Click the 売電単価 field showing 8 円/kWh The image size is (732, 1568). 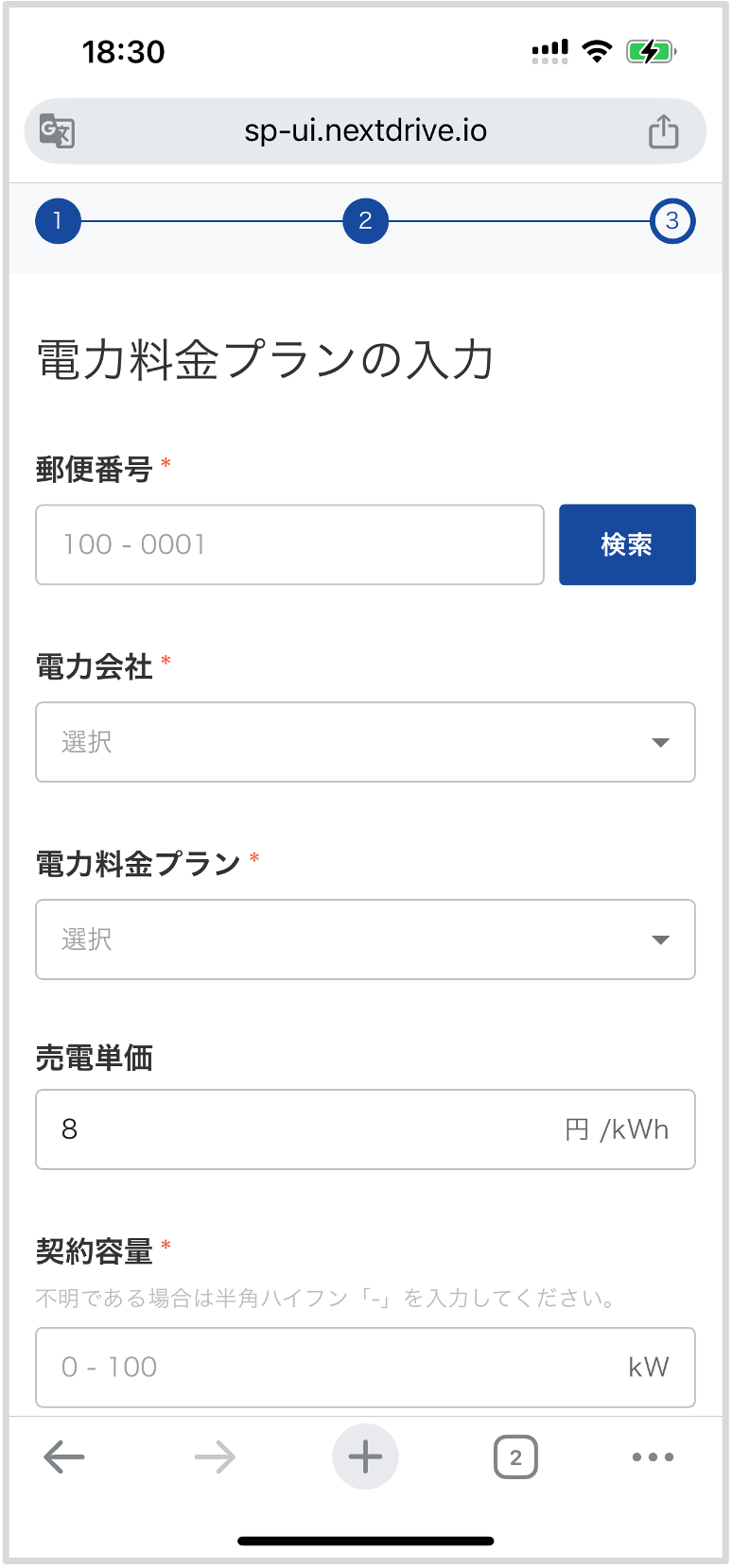pyautogui.click(x=366, y=1129)
